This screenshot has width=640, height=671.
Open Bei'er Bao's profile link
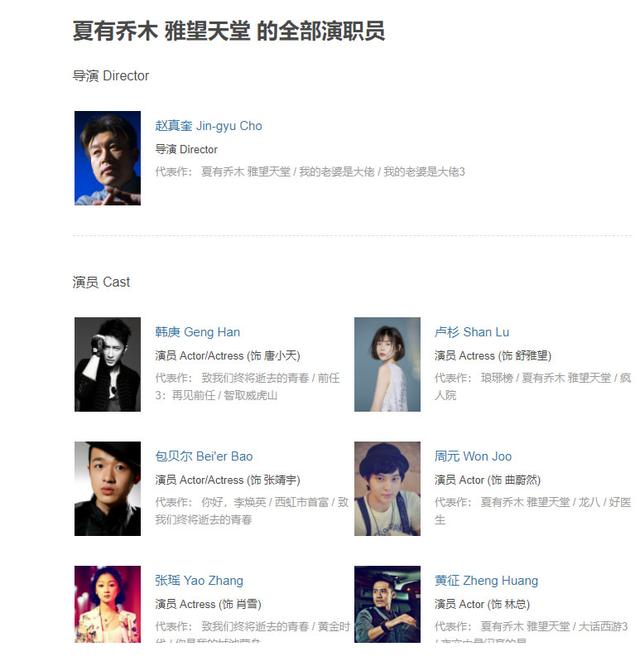coord(203,456)
